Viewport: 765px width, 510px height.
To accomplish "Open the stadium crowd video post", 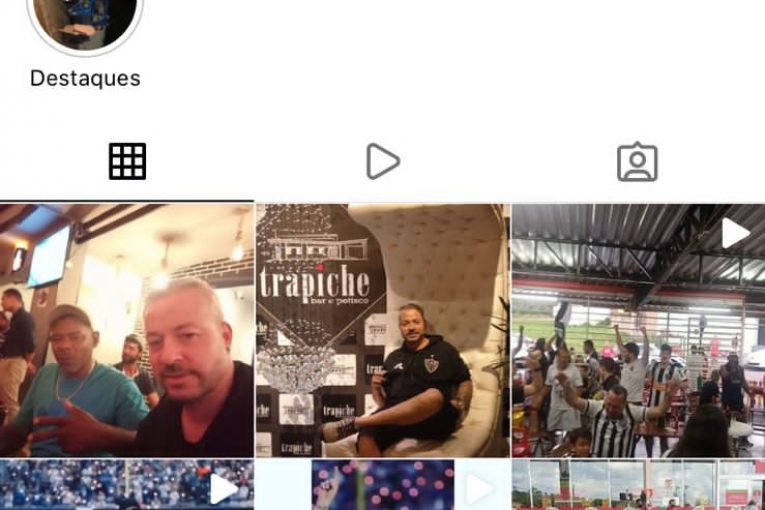I will [127, 486].
